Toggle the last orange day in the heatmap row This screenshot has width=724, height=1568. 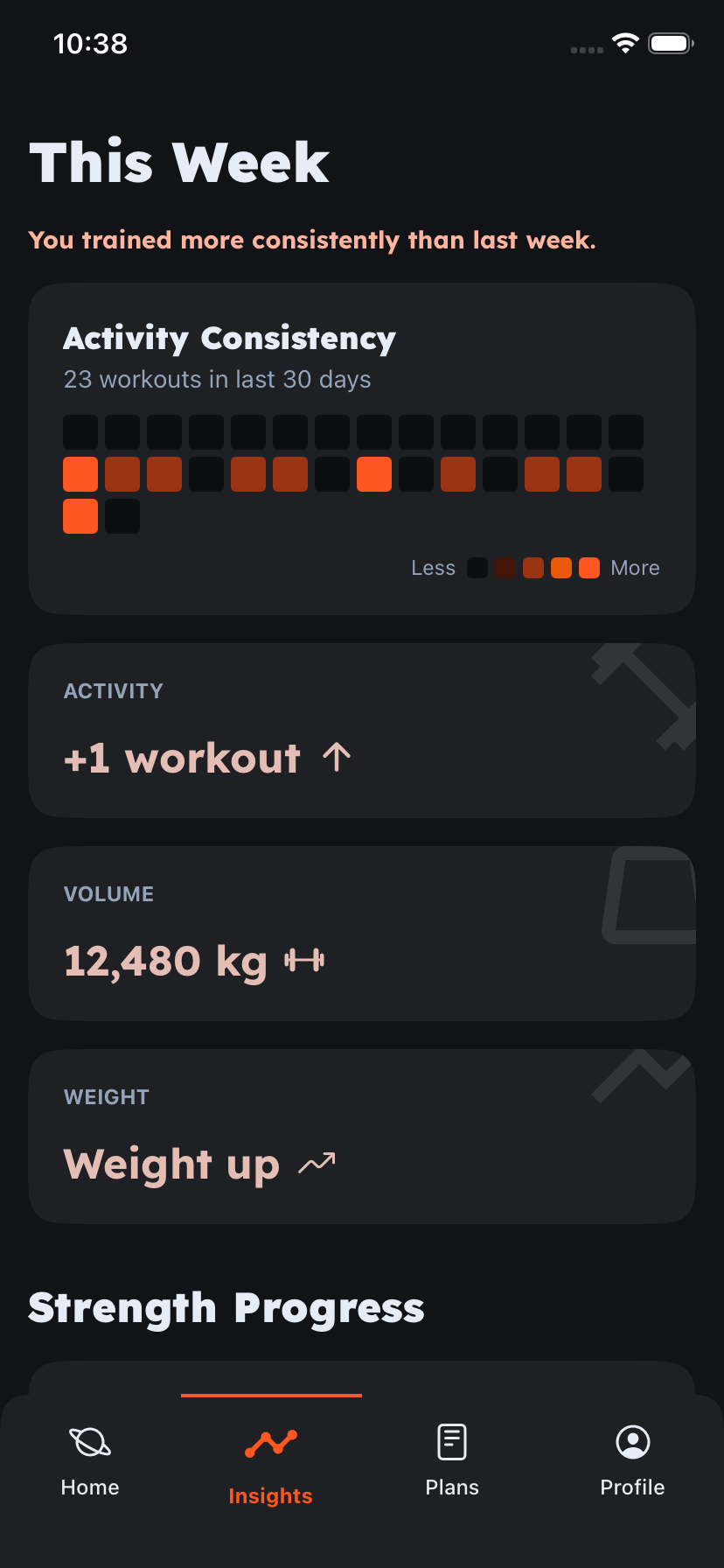[x=584, y=473]
